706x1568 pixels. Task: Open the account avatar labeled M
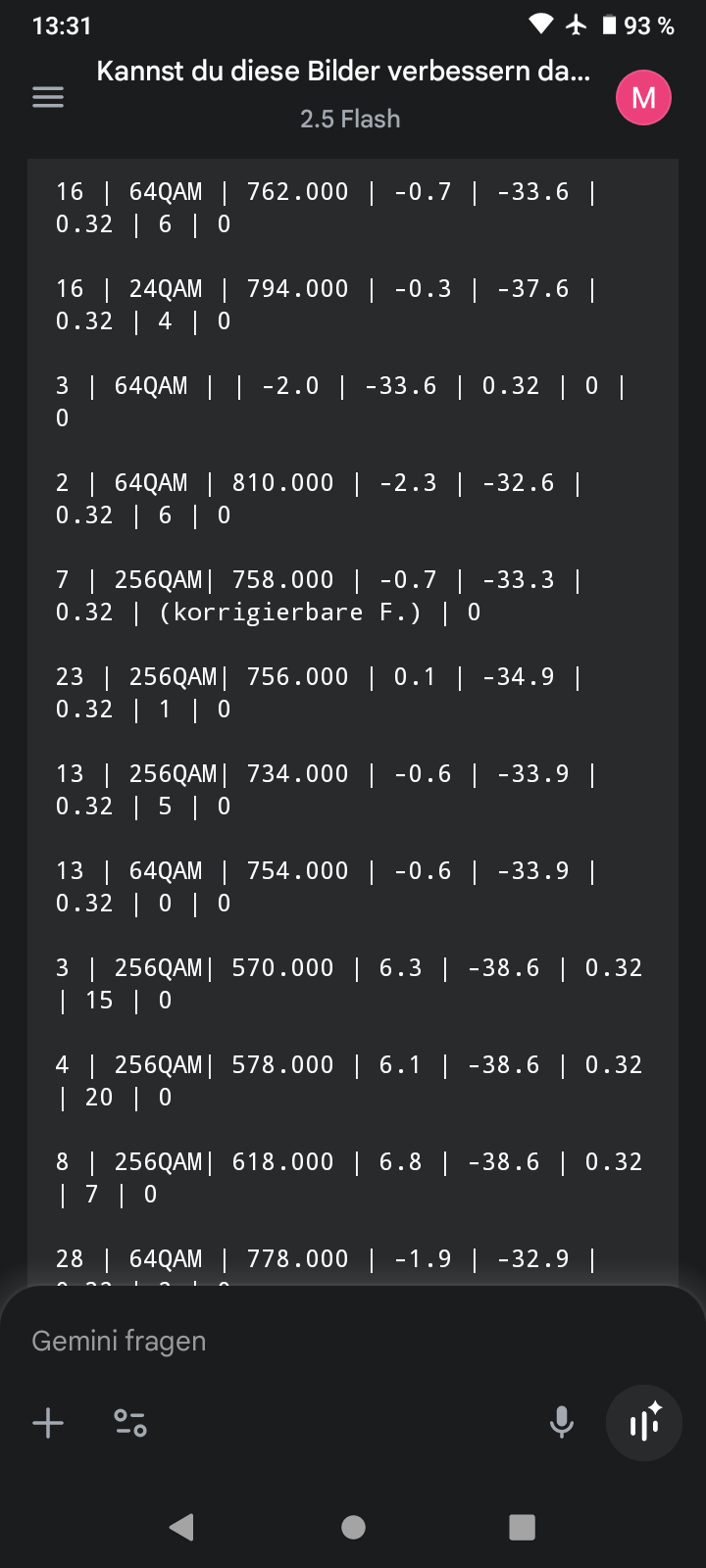pyautogui.click(x=643, y=98)
